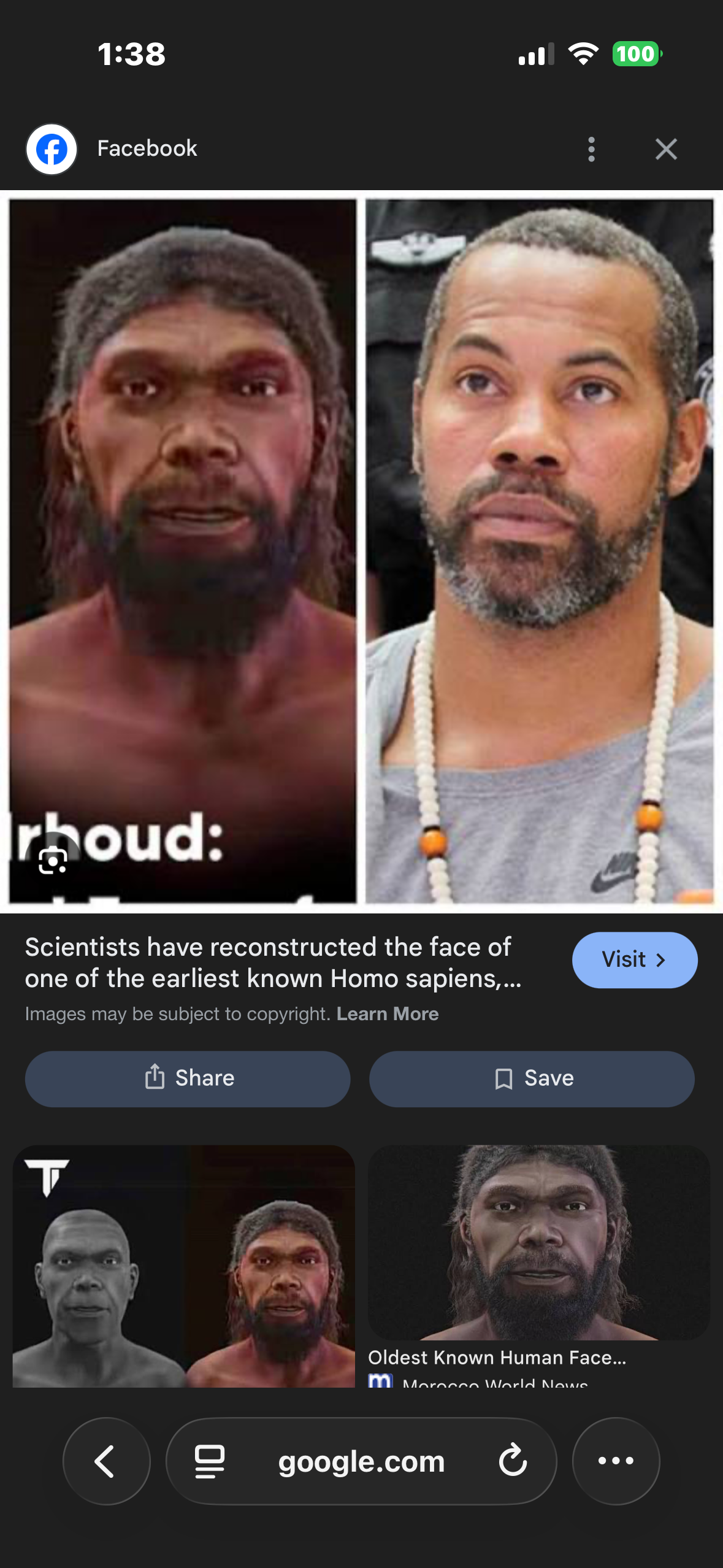Share this image
Image resolution: width=723 pixels, height=1568 pixels.
pyautogui.click(x=188, y=1078)
